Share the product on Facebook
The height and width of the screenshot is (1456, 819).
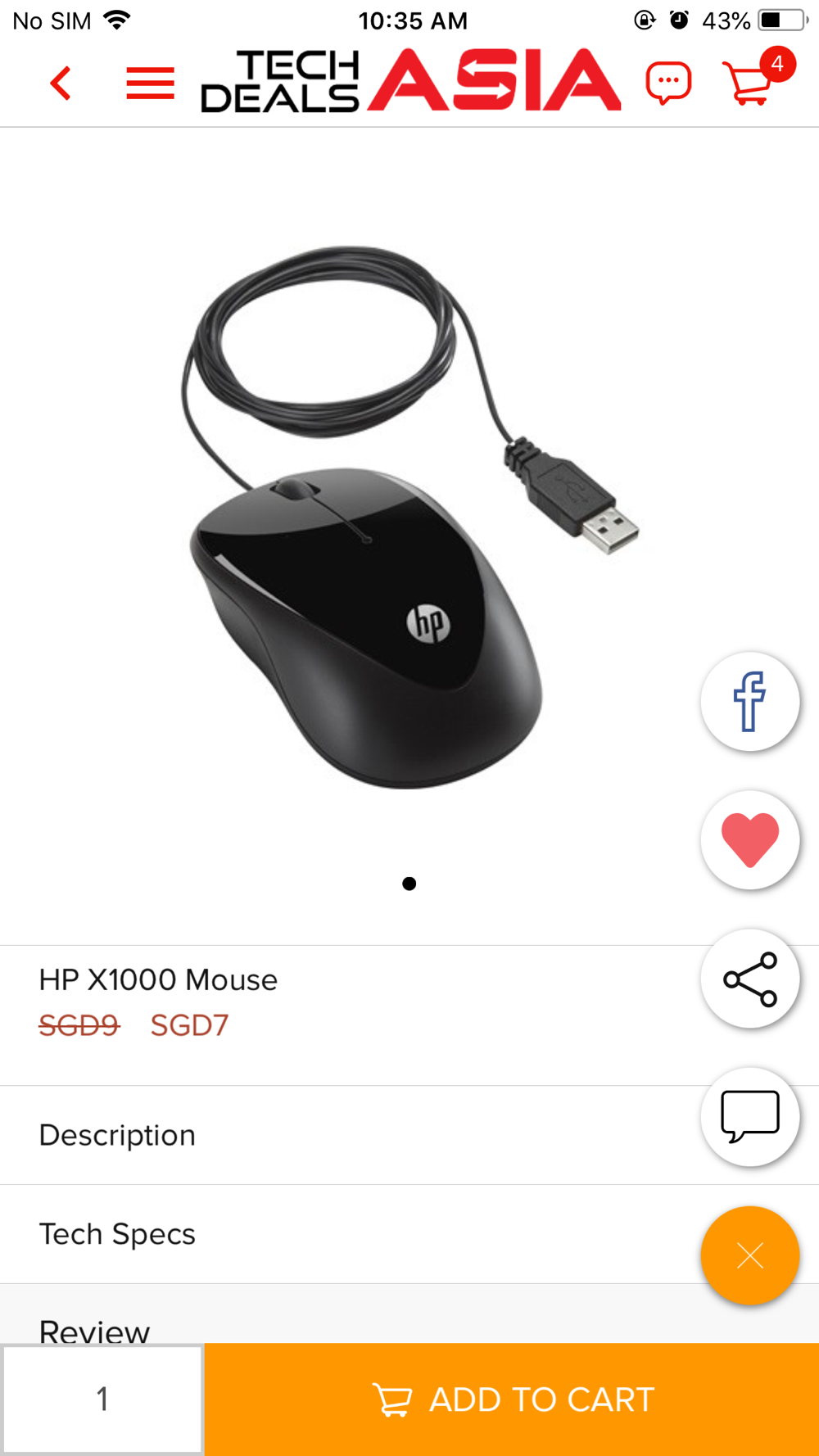click(749, 702)
